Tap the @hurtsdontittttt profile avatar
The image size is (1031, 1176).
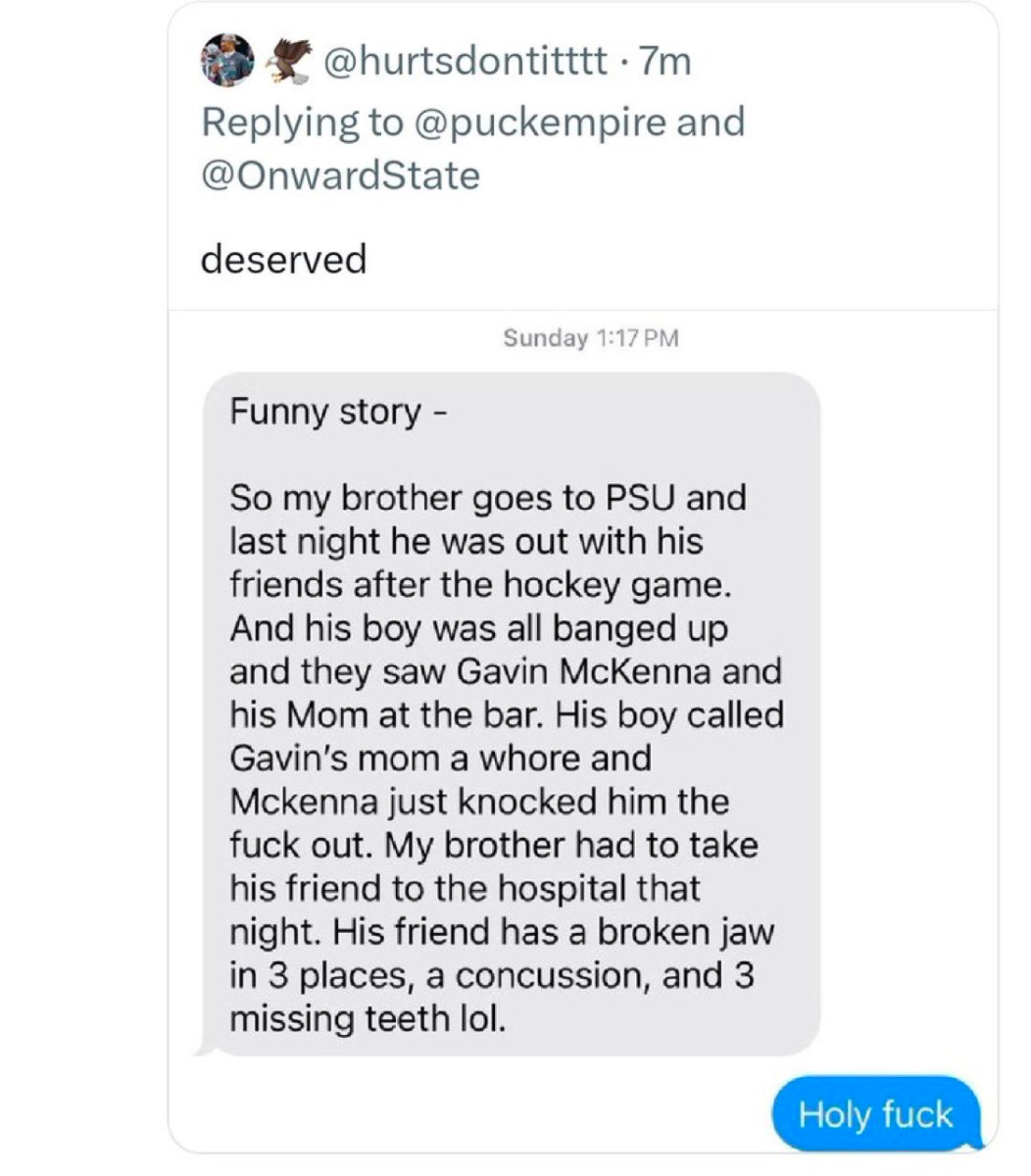tap(227, 60)
